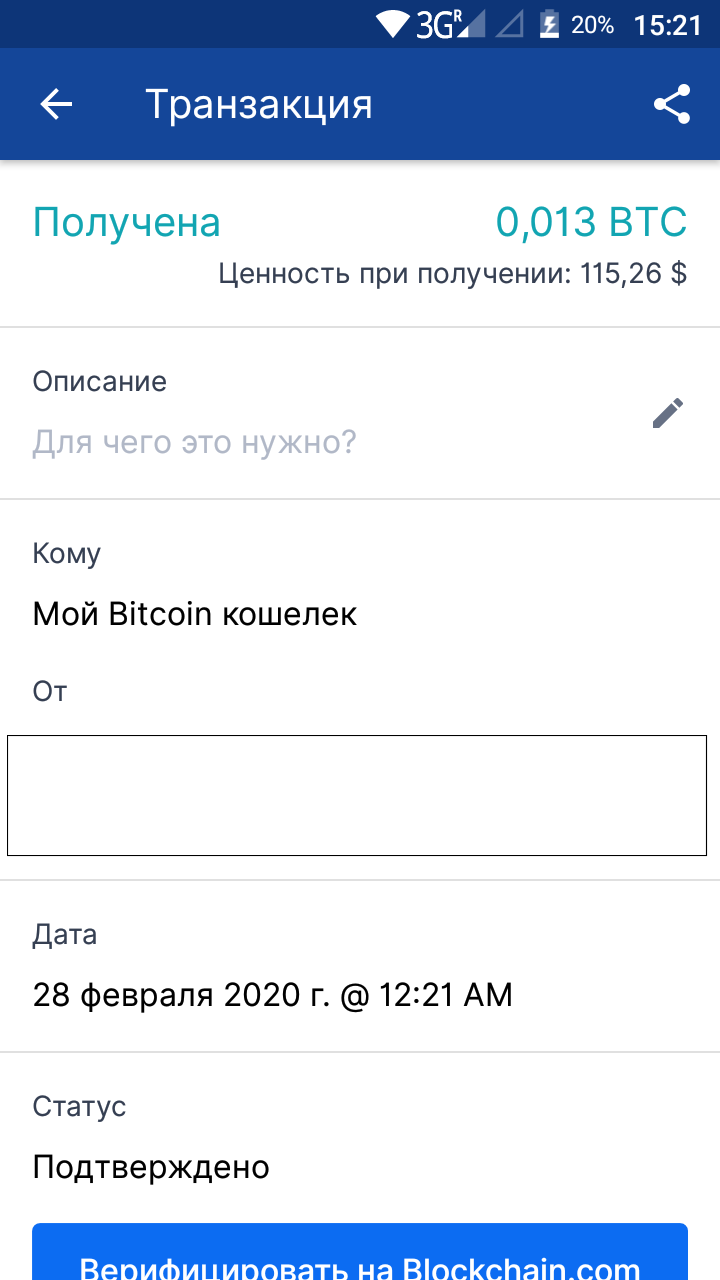Go back from the Транзакция screen
The image size is (720, 1280).
[56, 104]
